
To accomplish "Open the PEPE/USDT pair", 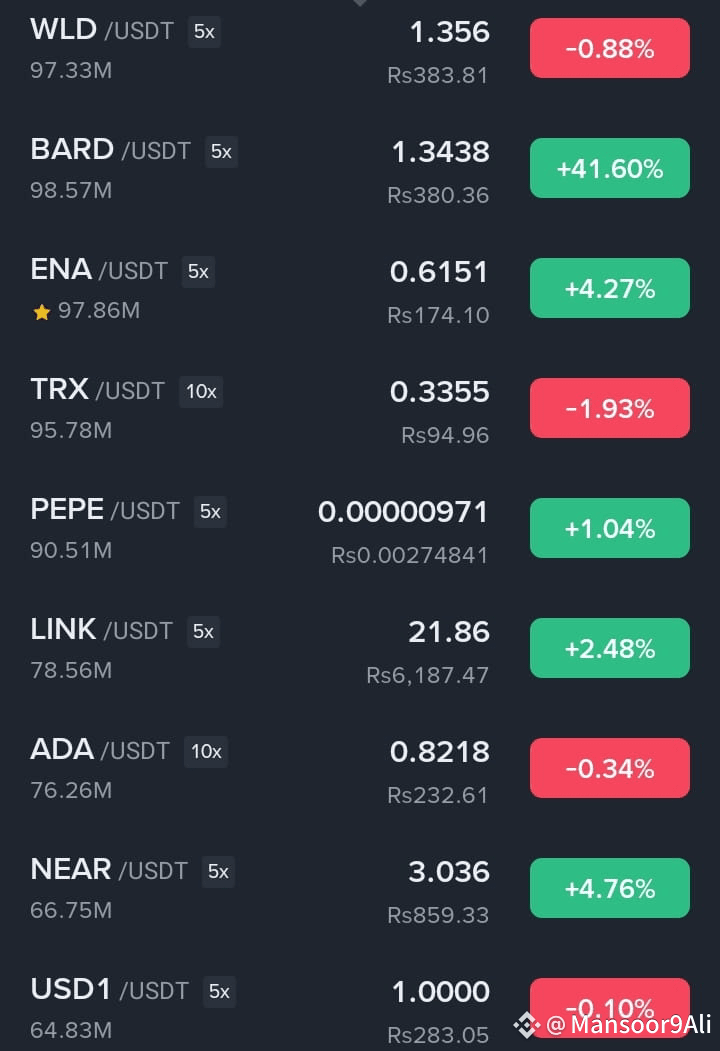I will tap(360, 528).
